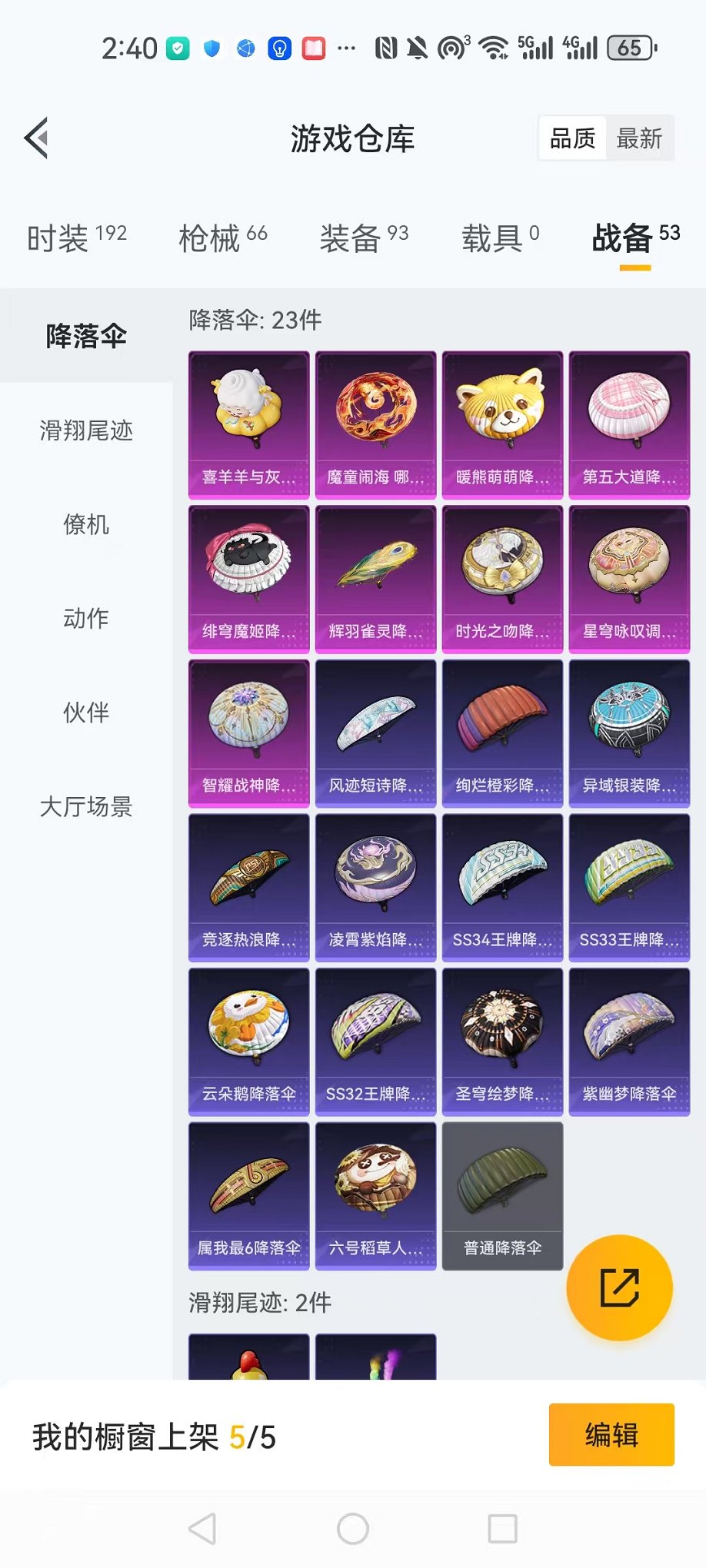Select the 载具 tab
Image resolution: width=706 pixels, height=1568 pixels.
pyautogui.click(x=500, y=238)
